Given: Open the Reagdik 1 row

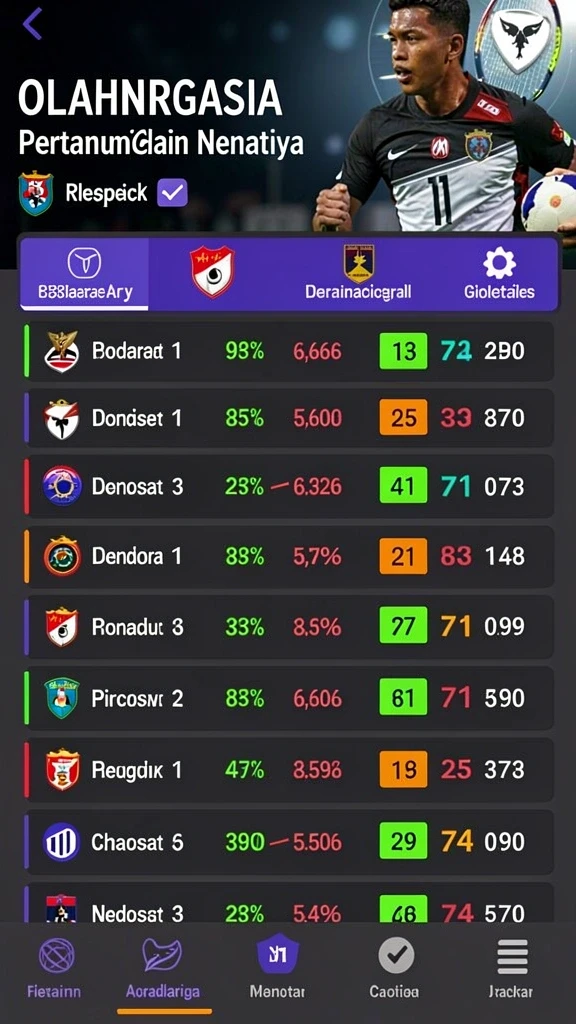Looking at the screenshot, I should click(x=288, y=769).
